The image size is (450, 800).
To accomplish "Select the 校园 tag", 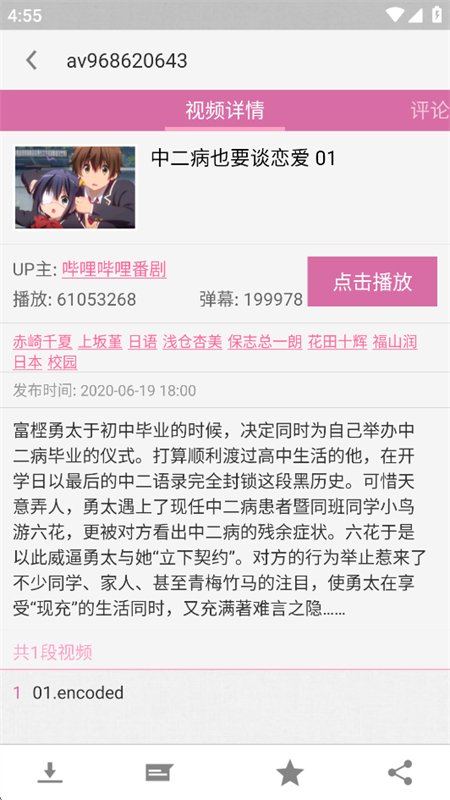I will 62,362.
